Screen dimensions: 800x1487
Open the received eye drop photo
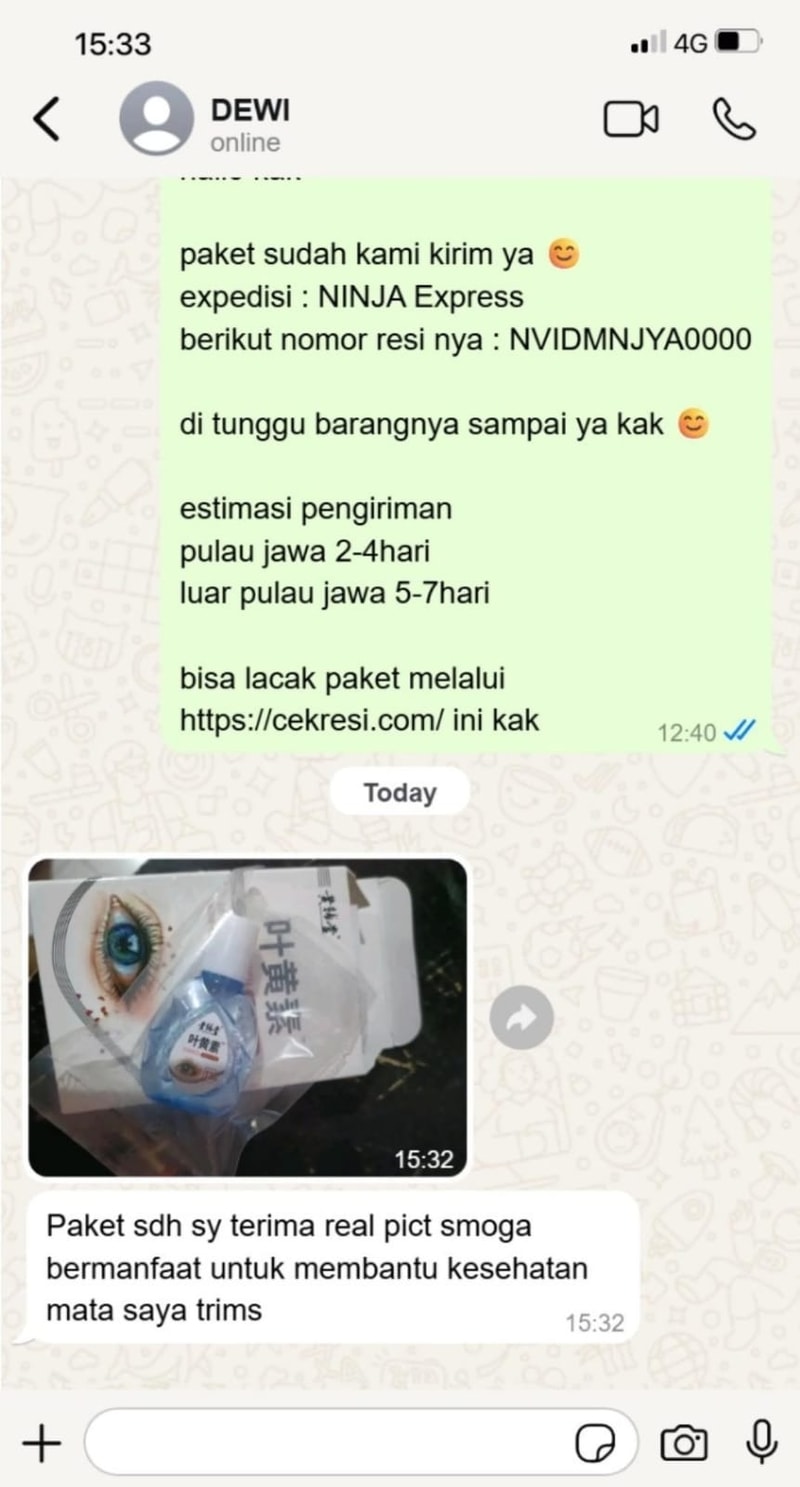[x=247, y=1017]
